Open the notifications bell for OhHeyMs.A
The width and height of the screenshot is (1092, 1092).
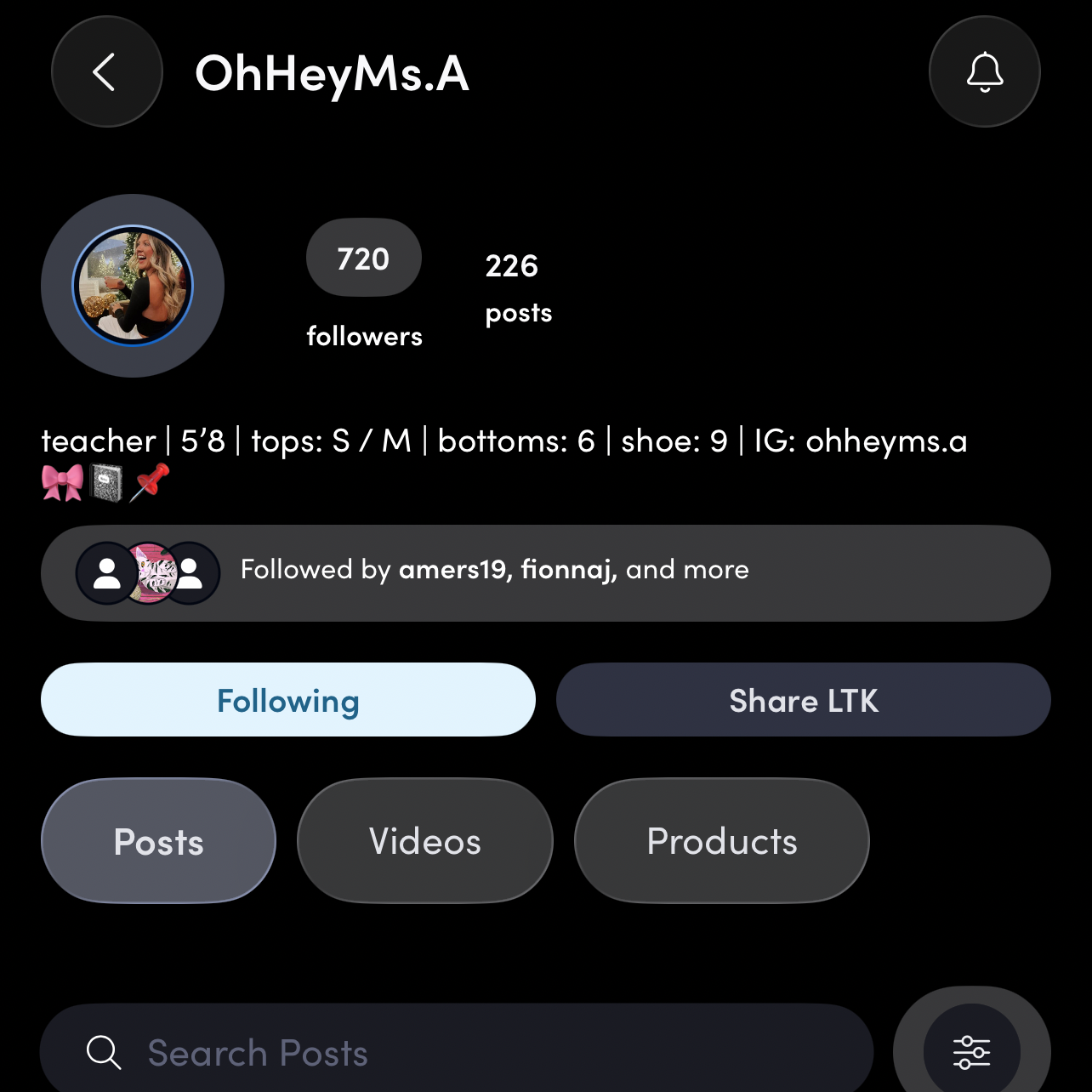point(984,72)
